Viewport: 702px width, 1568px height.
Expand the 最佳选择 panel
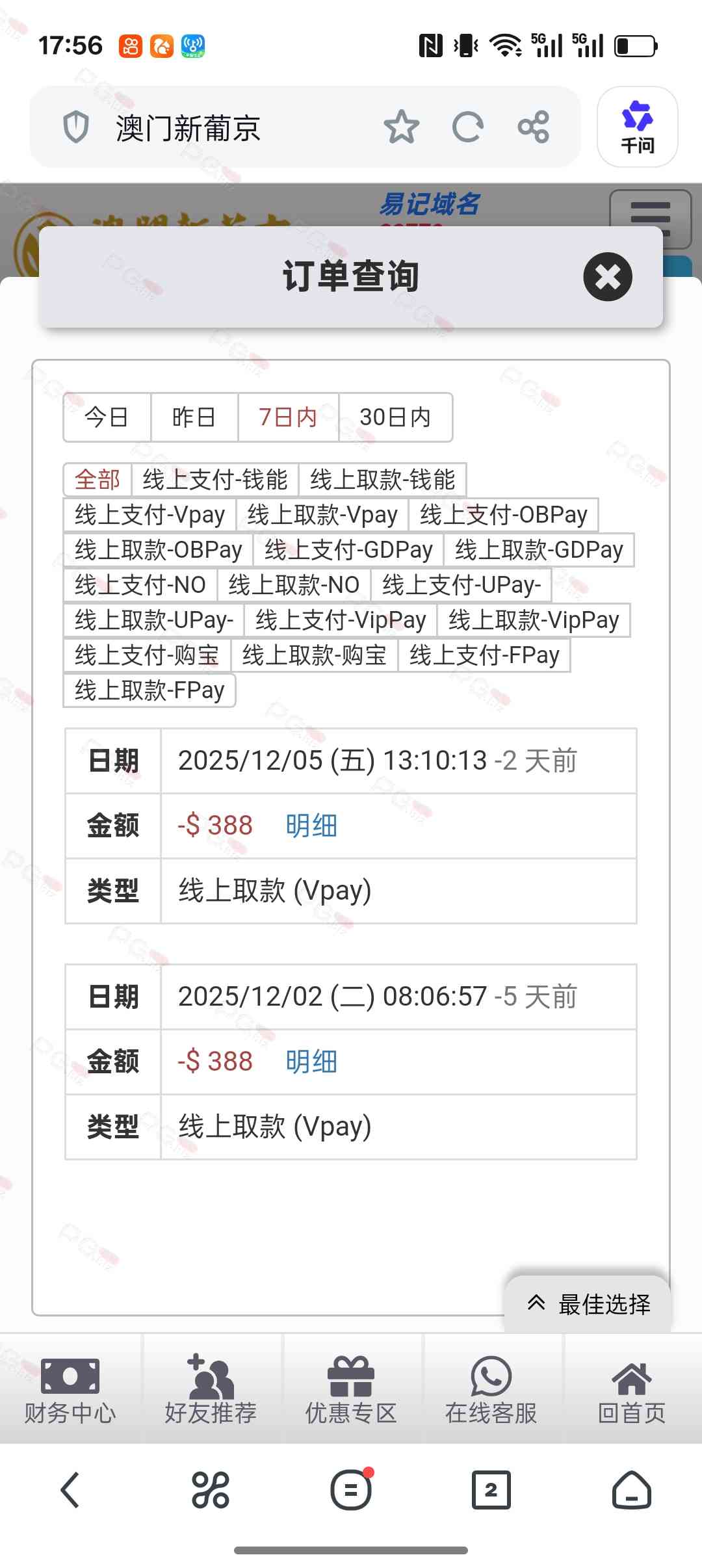point(589,1304)
